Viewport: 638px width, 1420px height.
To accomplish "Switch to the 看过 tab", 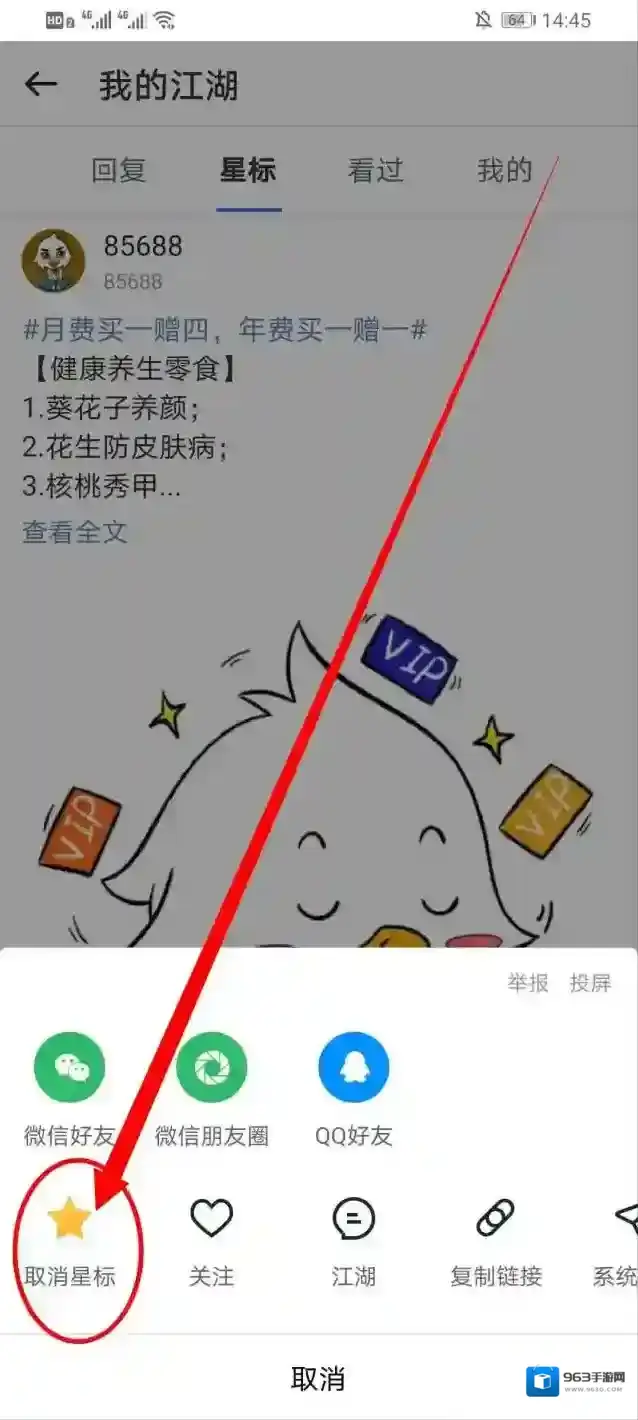I will tap(375, 171).
